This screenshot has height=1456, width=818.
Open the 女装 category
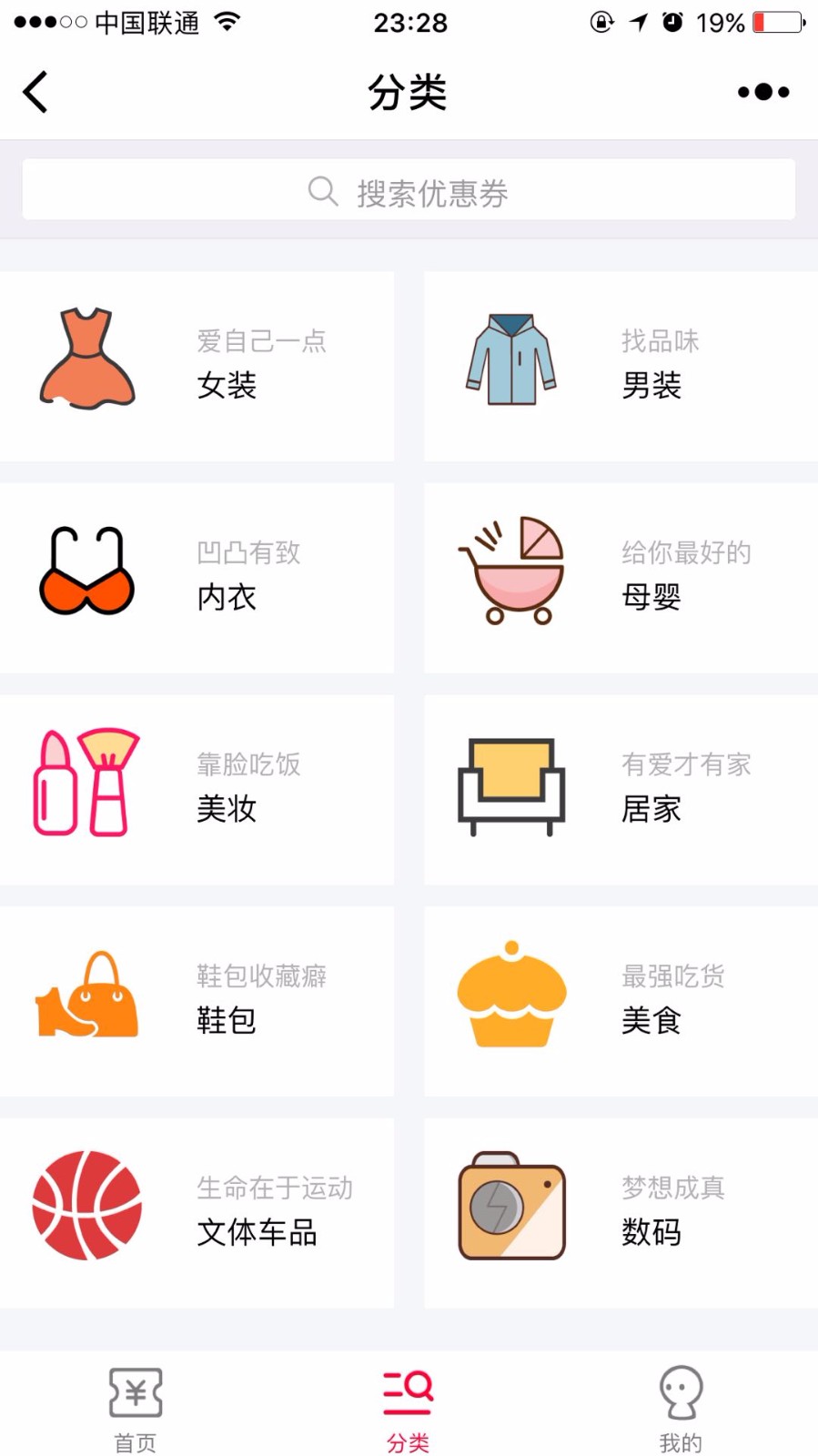(x=197, y=366)
